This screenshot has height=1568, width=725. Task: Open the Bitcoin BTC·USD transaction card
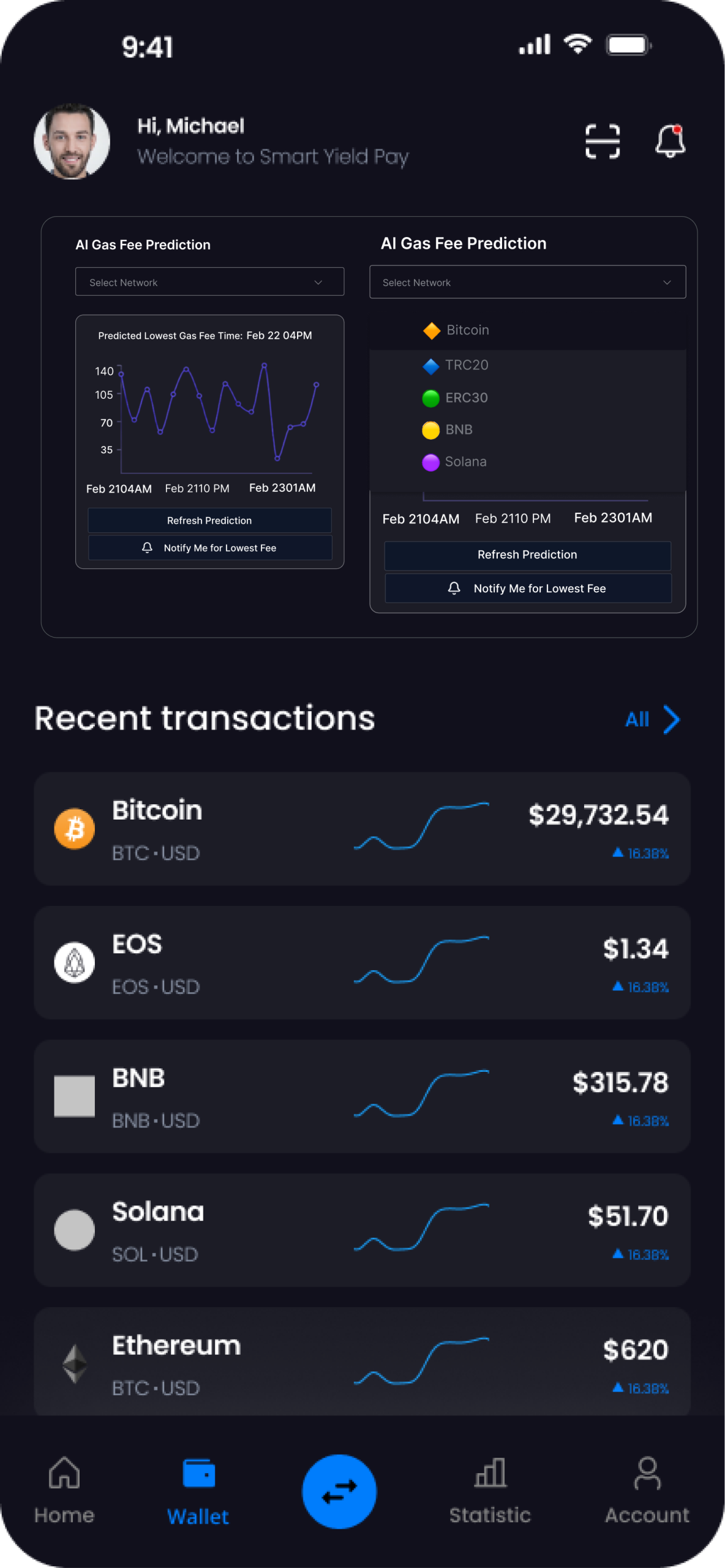pyautogui.click(x=362, y=829)
